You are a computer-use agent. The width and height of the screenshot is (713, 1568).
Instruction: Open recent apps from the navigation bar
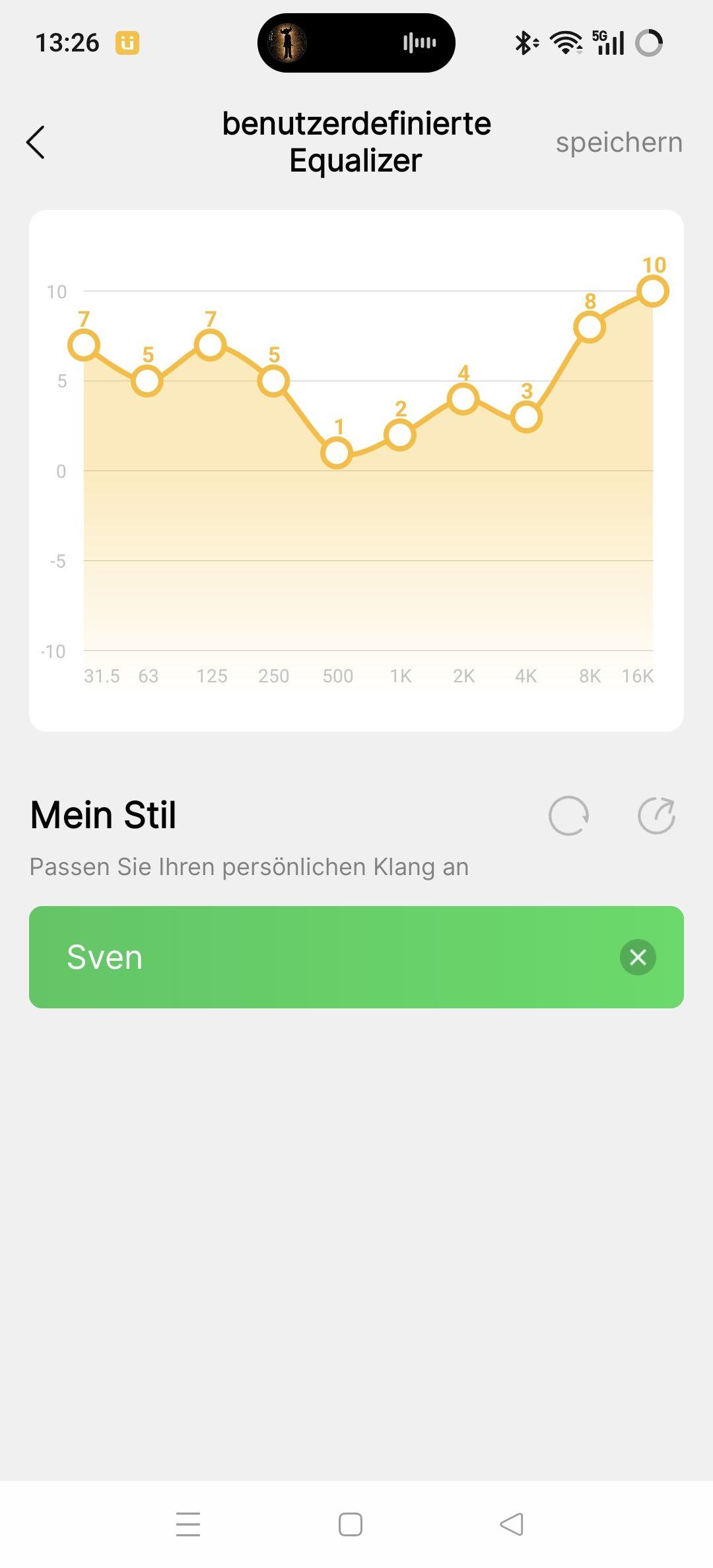point(188,1524)
